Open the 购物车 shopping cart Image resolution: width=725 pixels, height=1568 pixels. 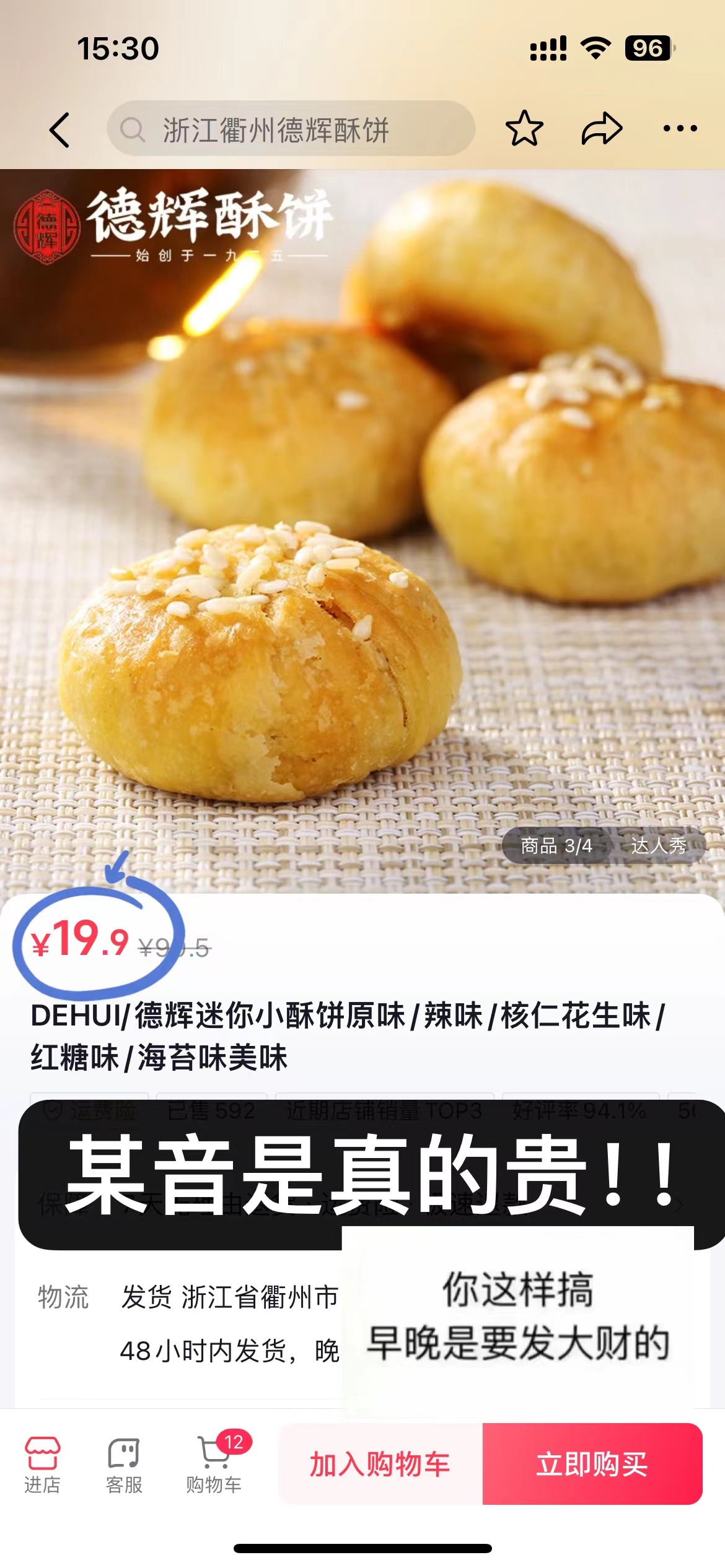[x=214, y=1465]
